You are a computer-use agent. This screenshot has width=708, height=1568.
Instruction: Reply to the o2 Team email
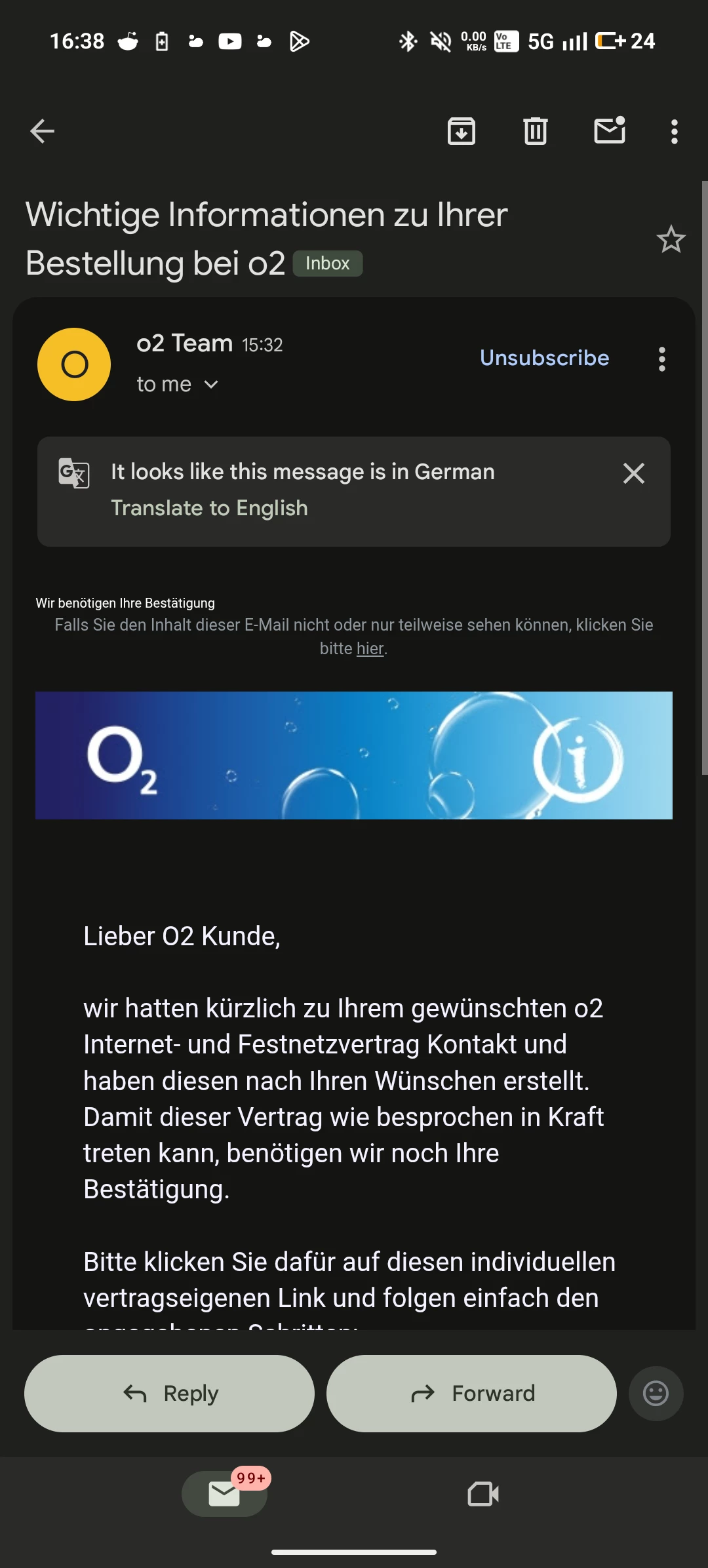coord(169,1393)
